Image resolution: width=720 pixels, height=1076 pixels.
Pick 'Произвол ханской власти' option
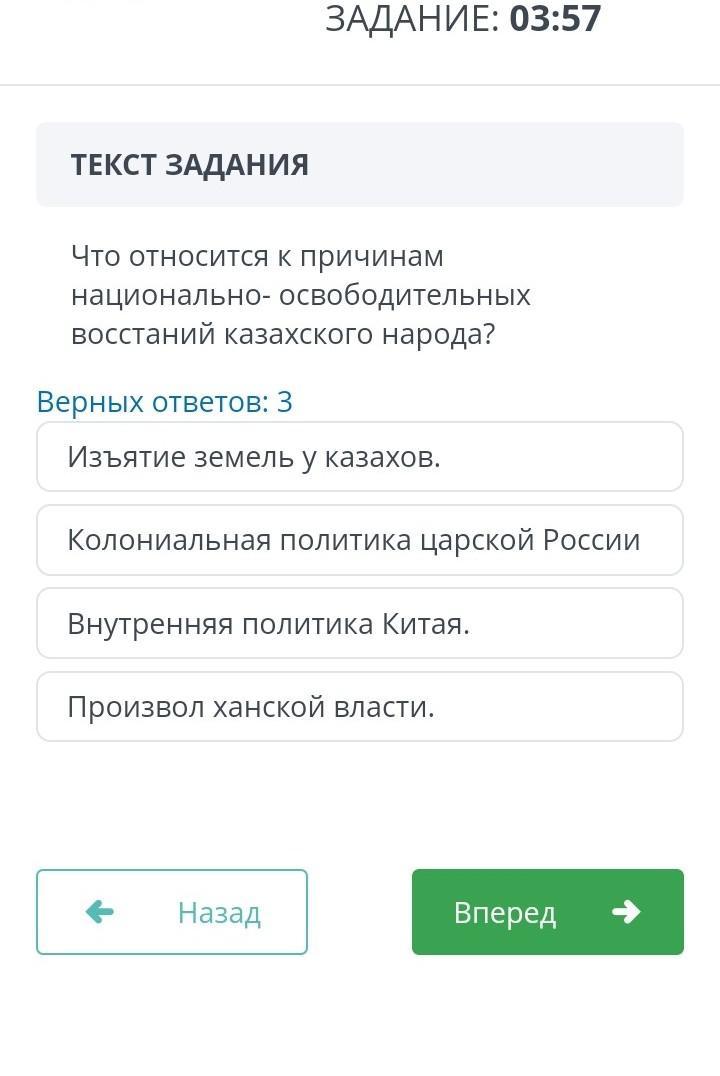[359, 707]
